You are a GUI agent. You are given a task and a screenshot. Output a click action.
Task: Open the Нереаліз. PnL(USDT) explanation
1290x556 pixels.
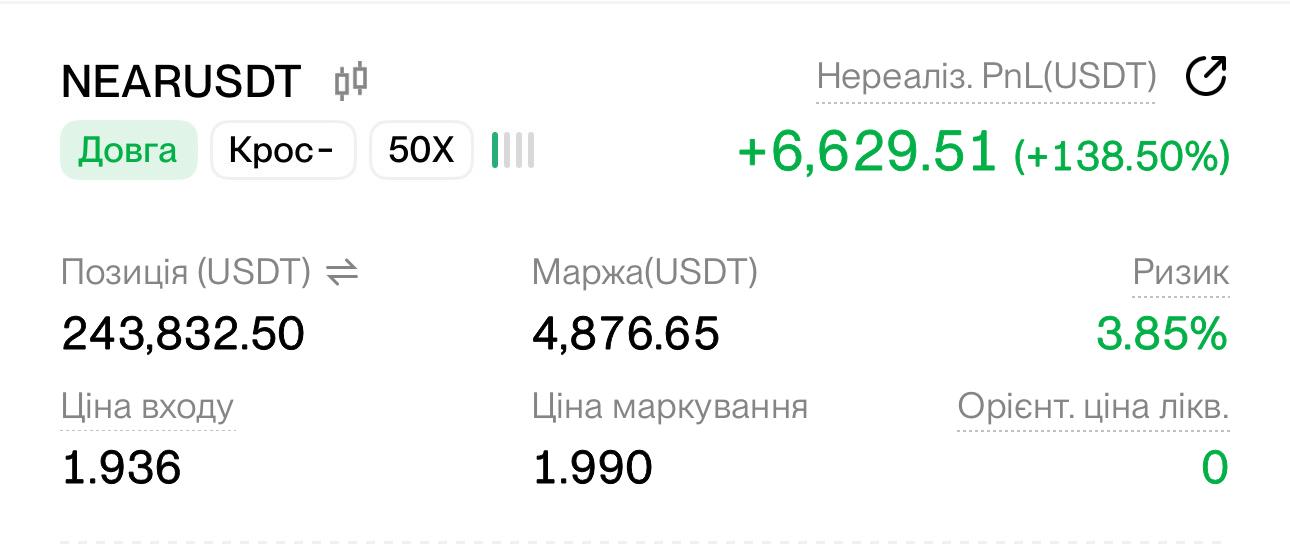coord(986,76)
